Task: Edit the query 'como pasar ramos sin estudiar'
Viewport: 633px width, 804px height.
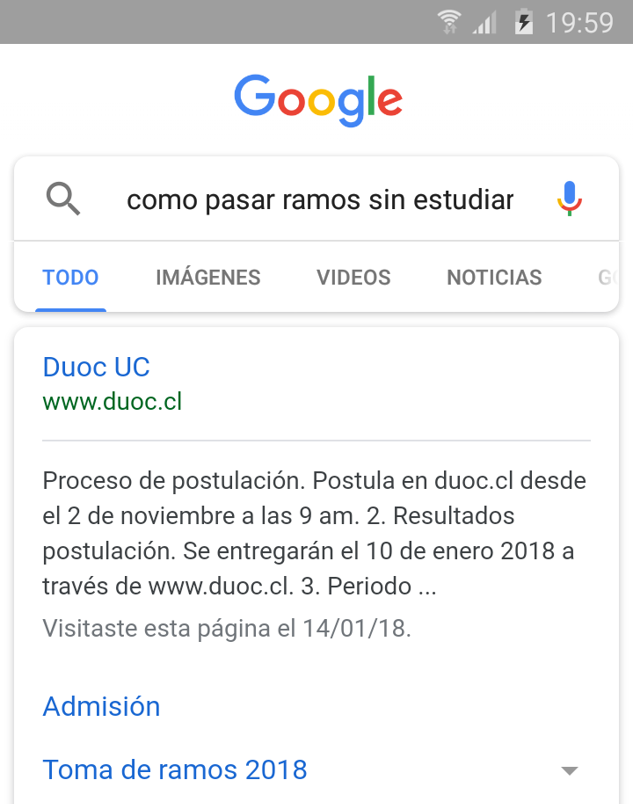Action: coord(320,201)
